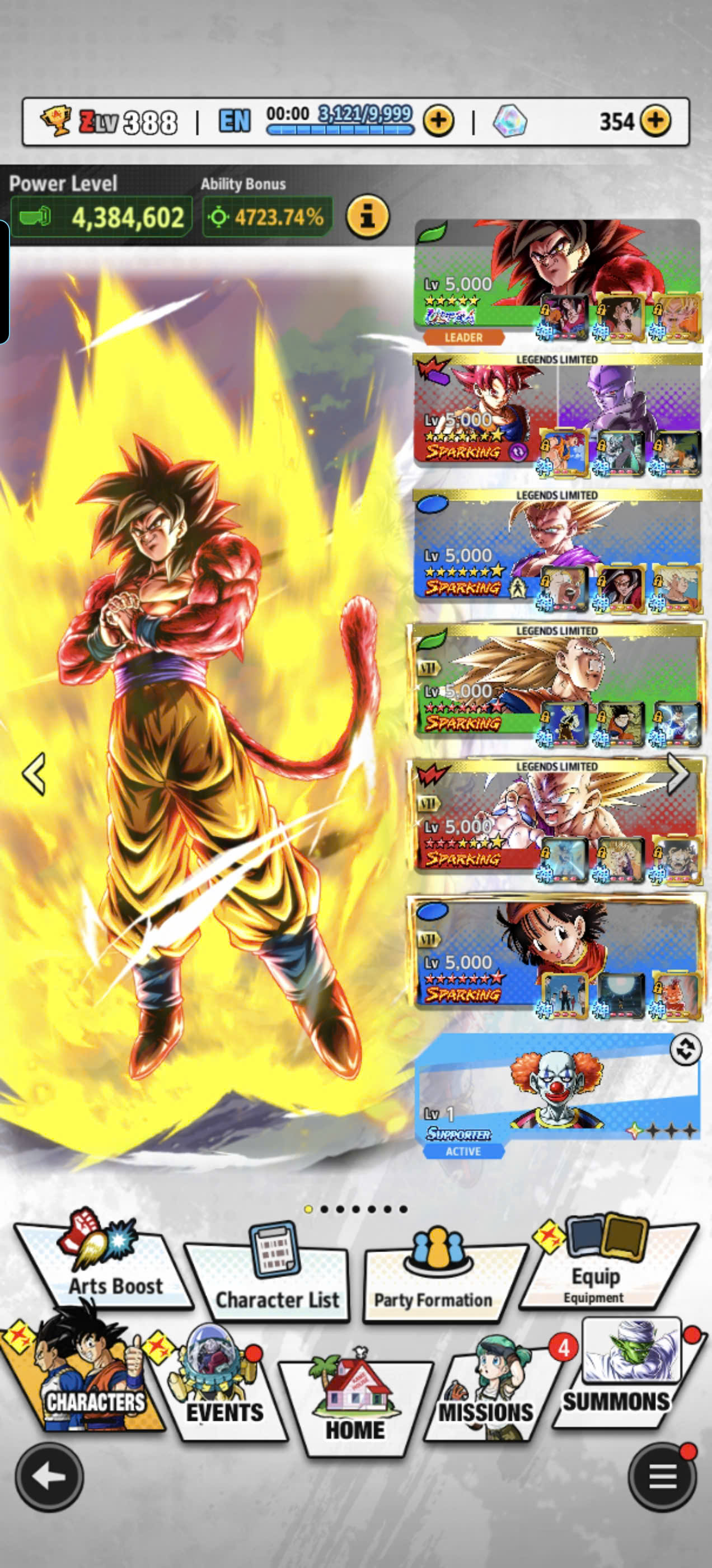The height and width of the screenshot is (1568, 712).
Task: Open the hamburger main menu
Action: pyautogui.click(x=662, y=1477)
